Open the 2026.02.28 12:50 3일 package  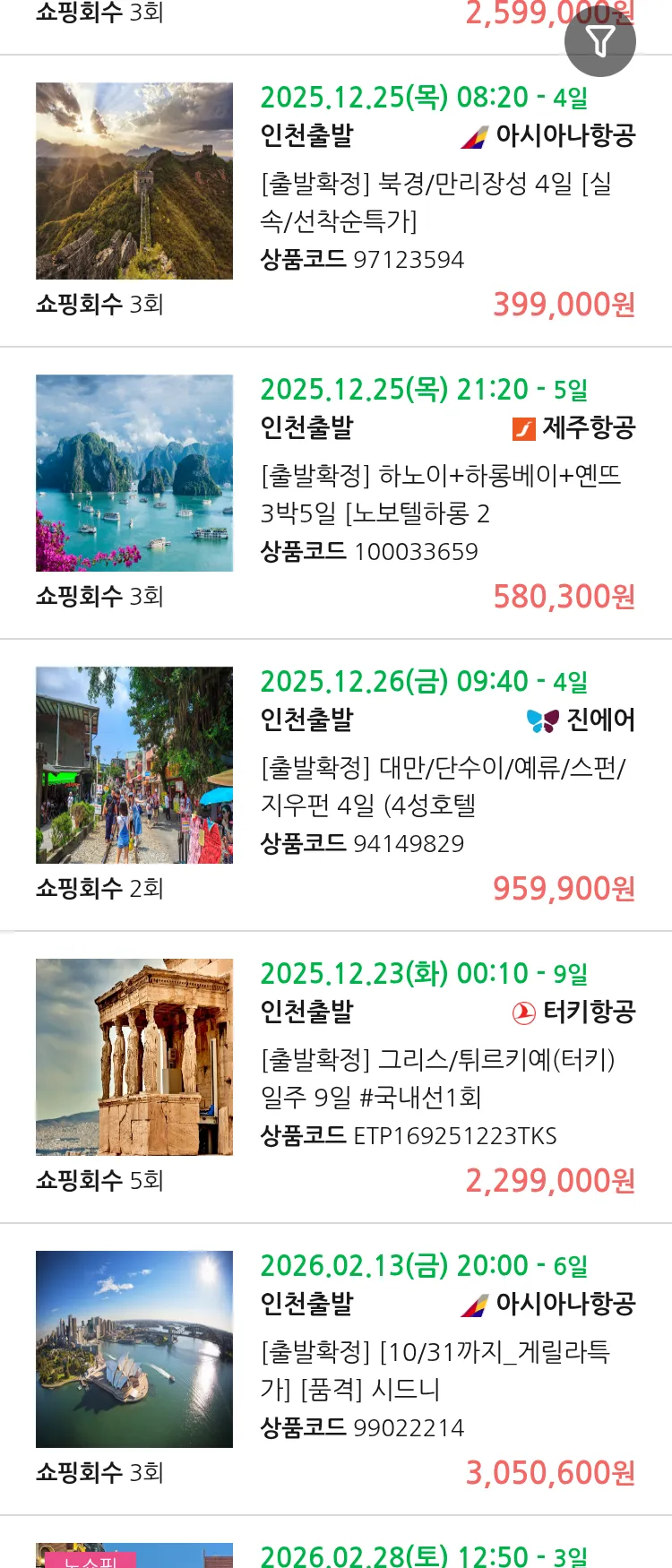tap(424, 1555)
